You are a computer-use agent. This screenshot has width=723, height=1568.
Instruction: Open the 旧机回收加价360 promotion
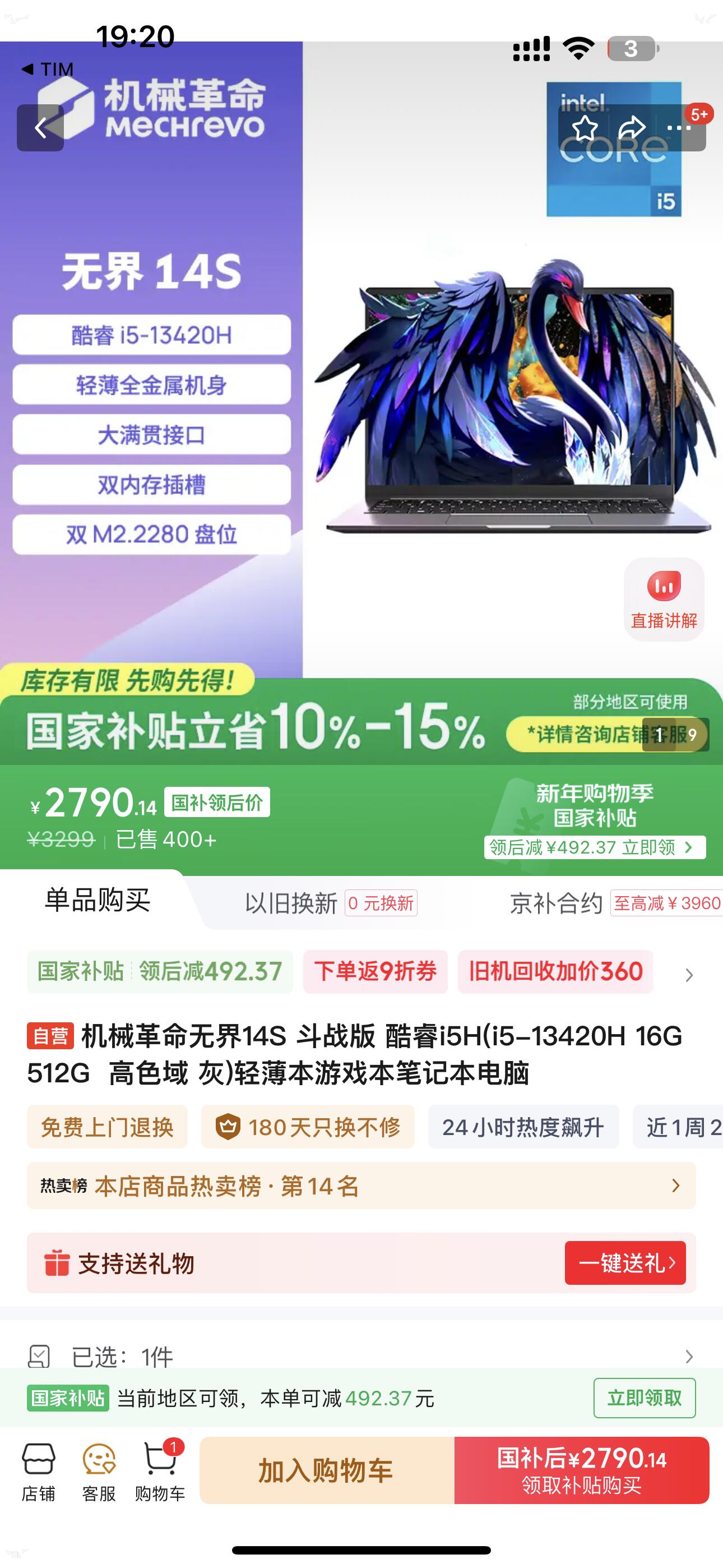[555, 971]
